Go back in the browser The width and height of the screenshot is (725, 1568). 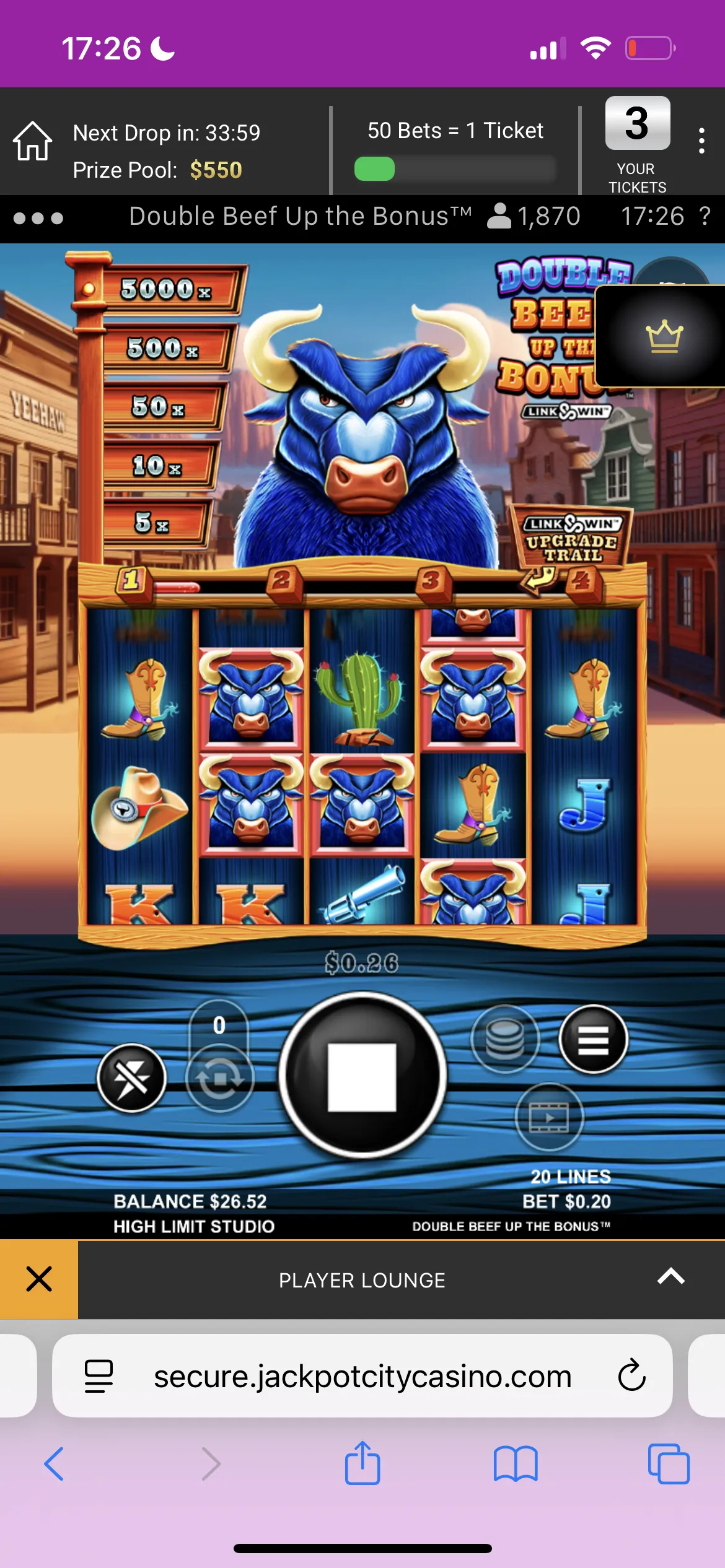[x=55, y=1464]
